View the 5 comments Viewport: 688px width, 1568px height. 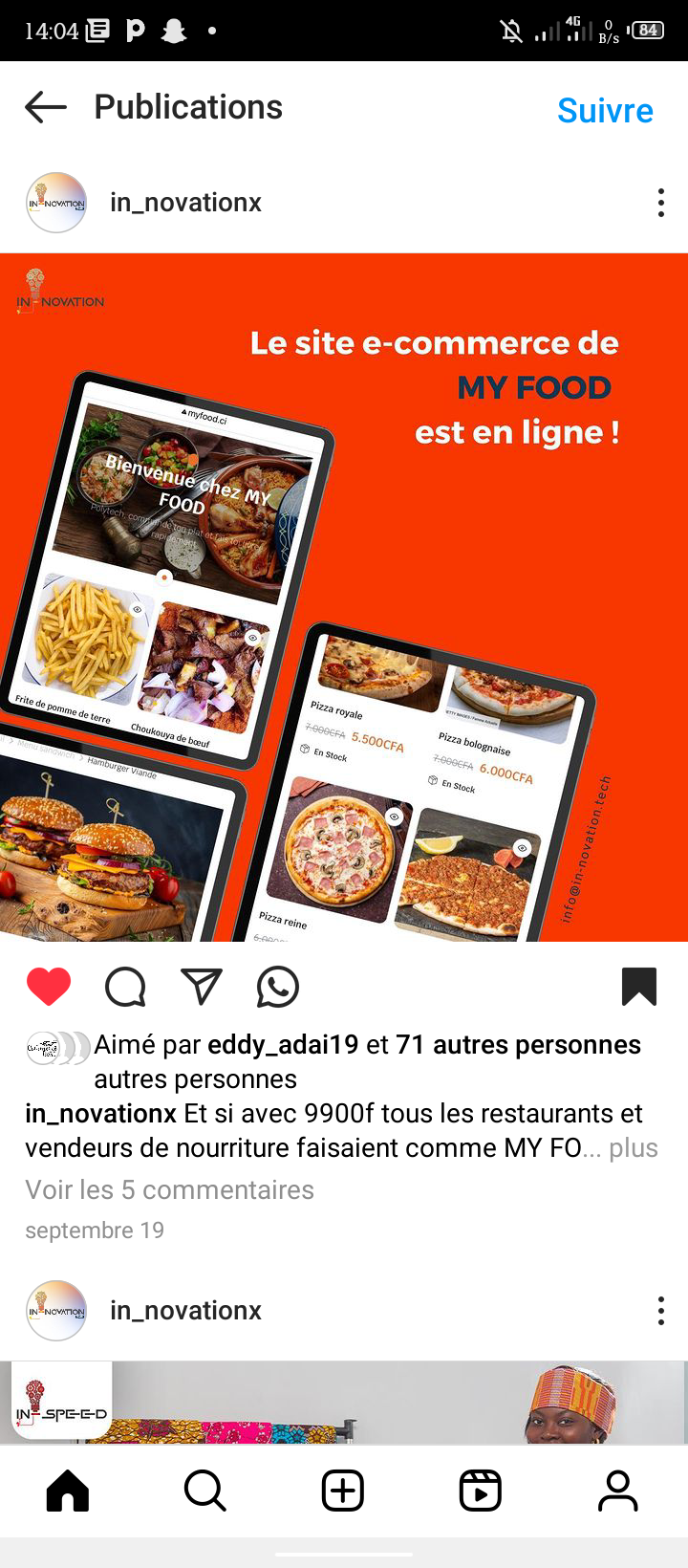point(169,1189)
